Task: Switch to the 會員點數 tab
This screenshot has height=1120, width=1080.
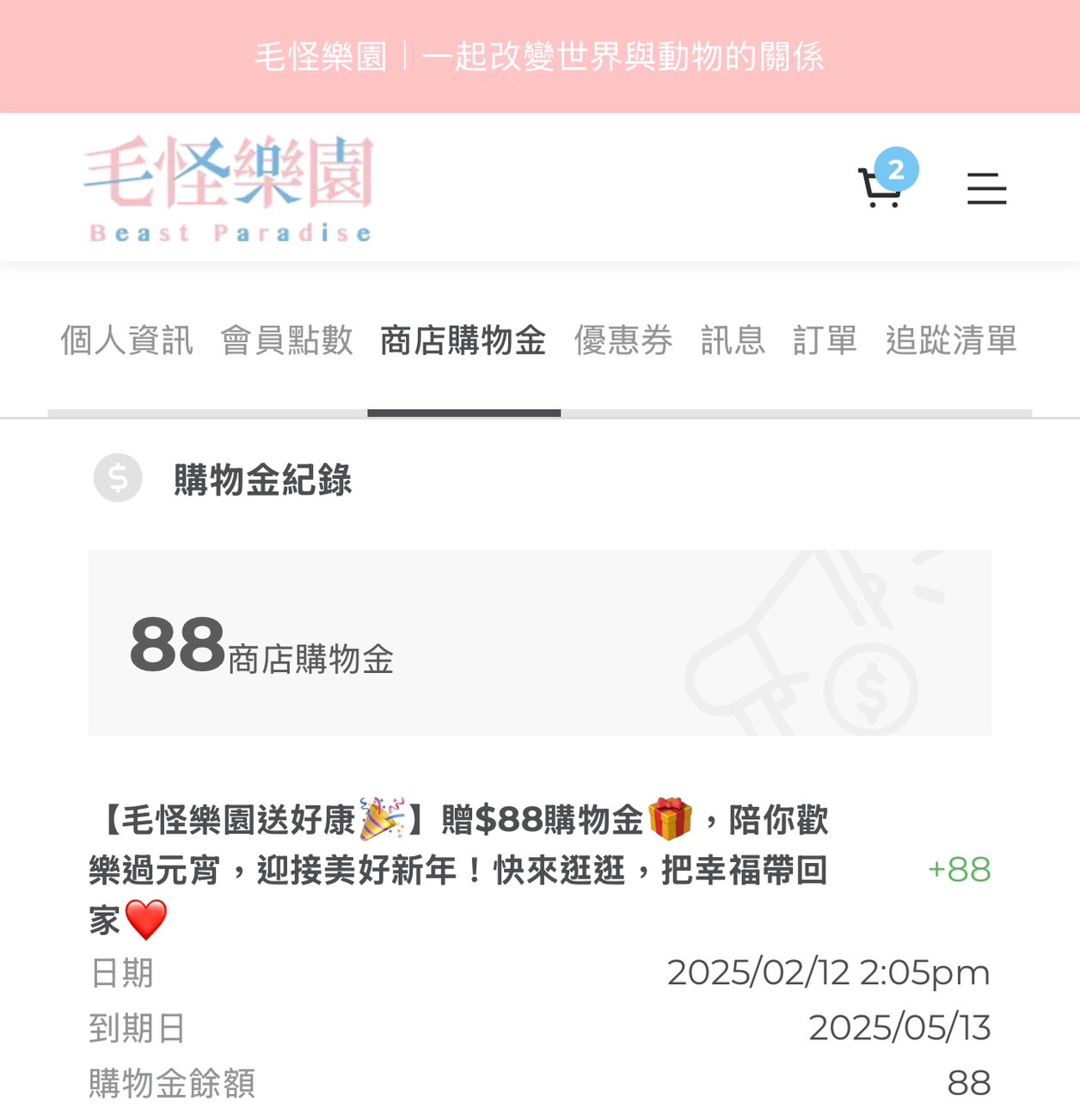Action: (286, 340)
